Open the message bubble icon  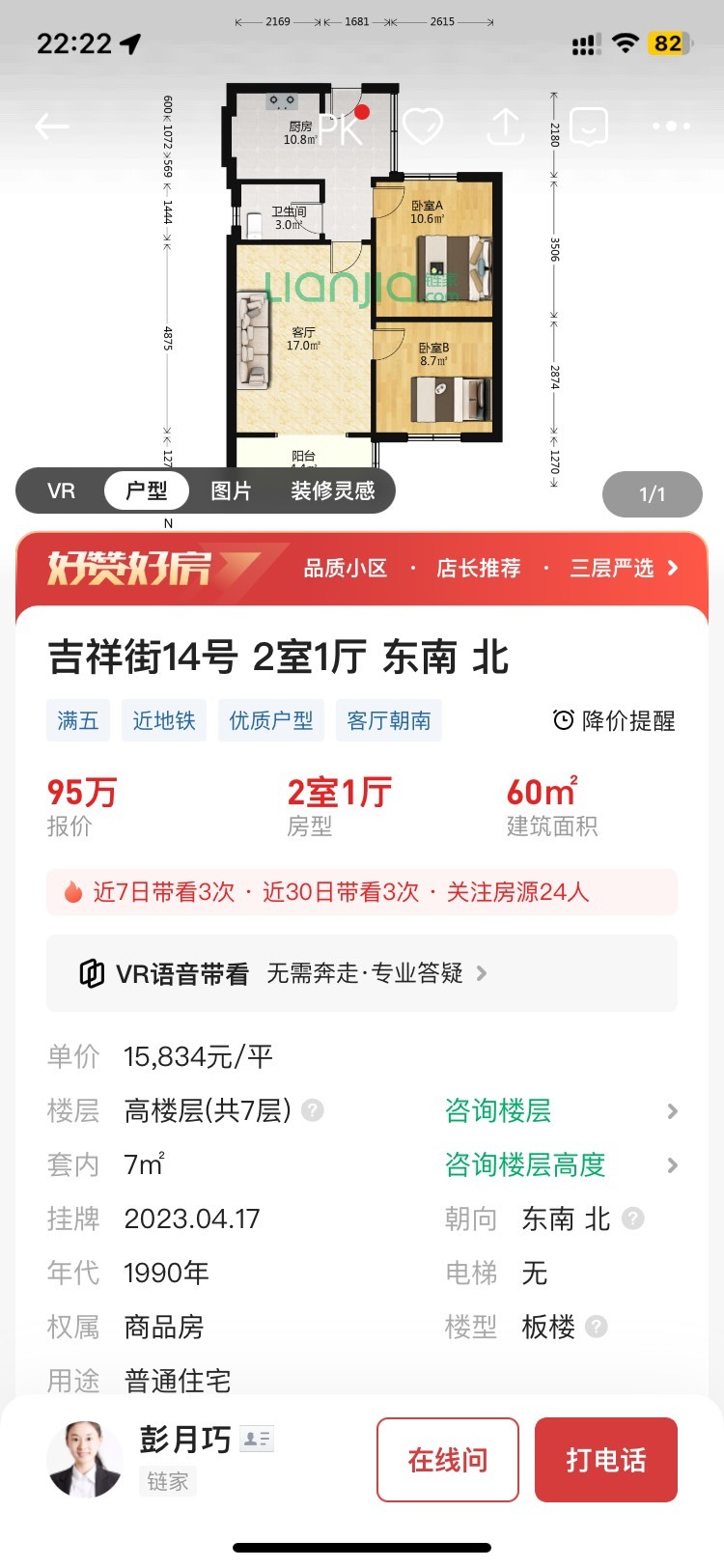click(589, 126)
